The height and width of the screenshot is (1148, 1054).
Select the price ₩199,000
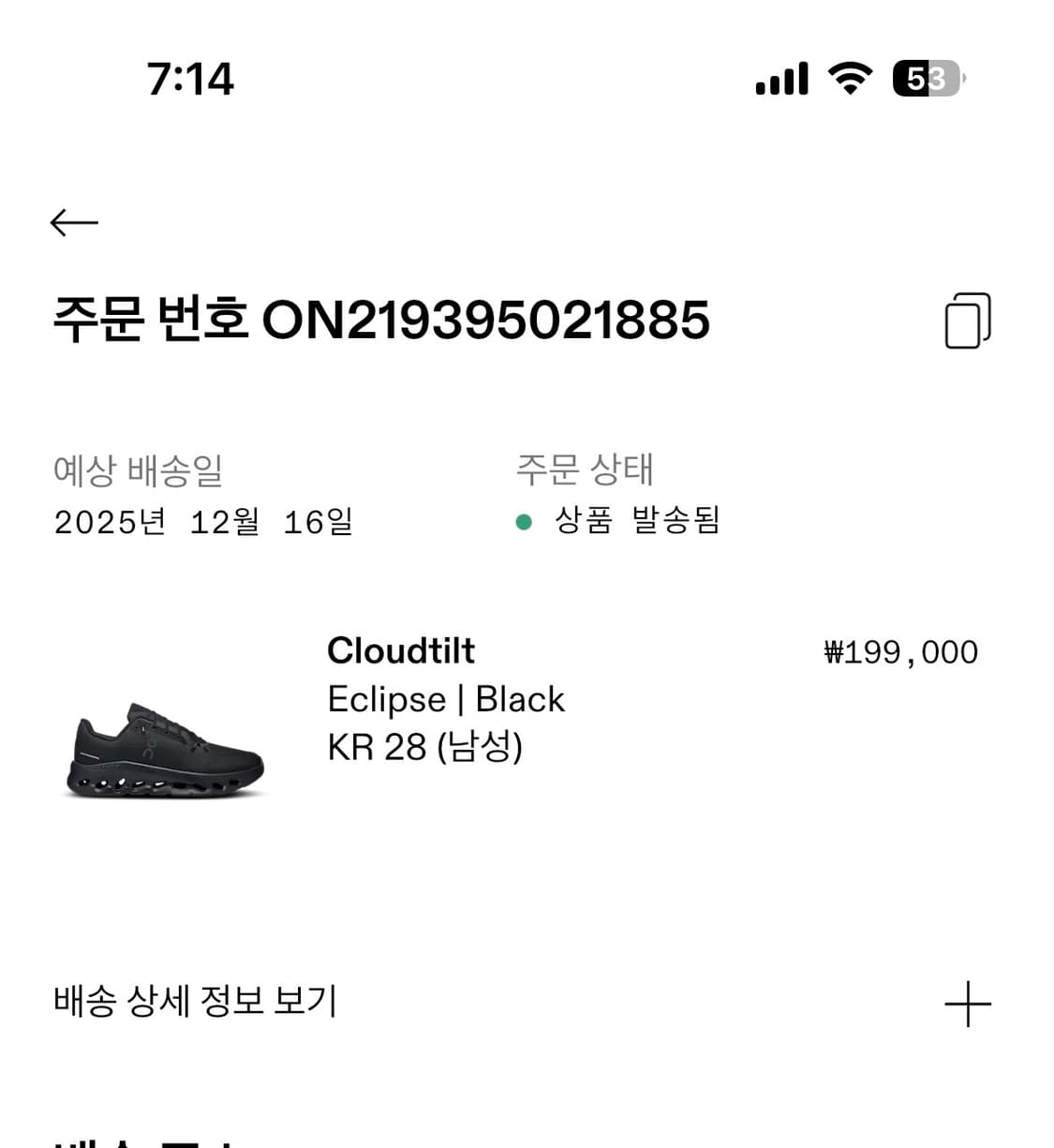click(902, 651)
